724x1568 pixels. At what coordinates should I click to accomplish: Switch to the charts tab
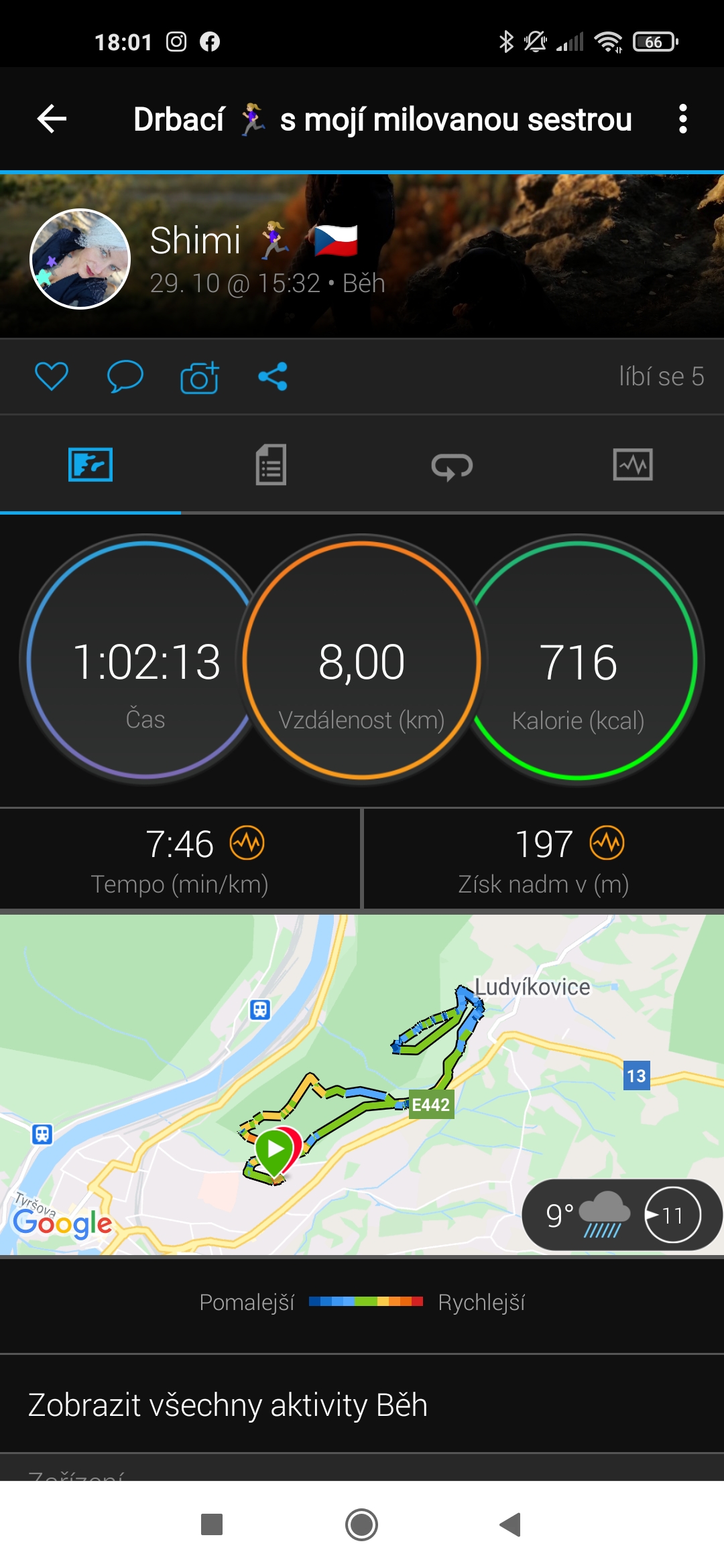633,464
